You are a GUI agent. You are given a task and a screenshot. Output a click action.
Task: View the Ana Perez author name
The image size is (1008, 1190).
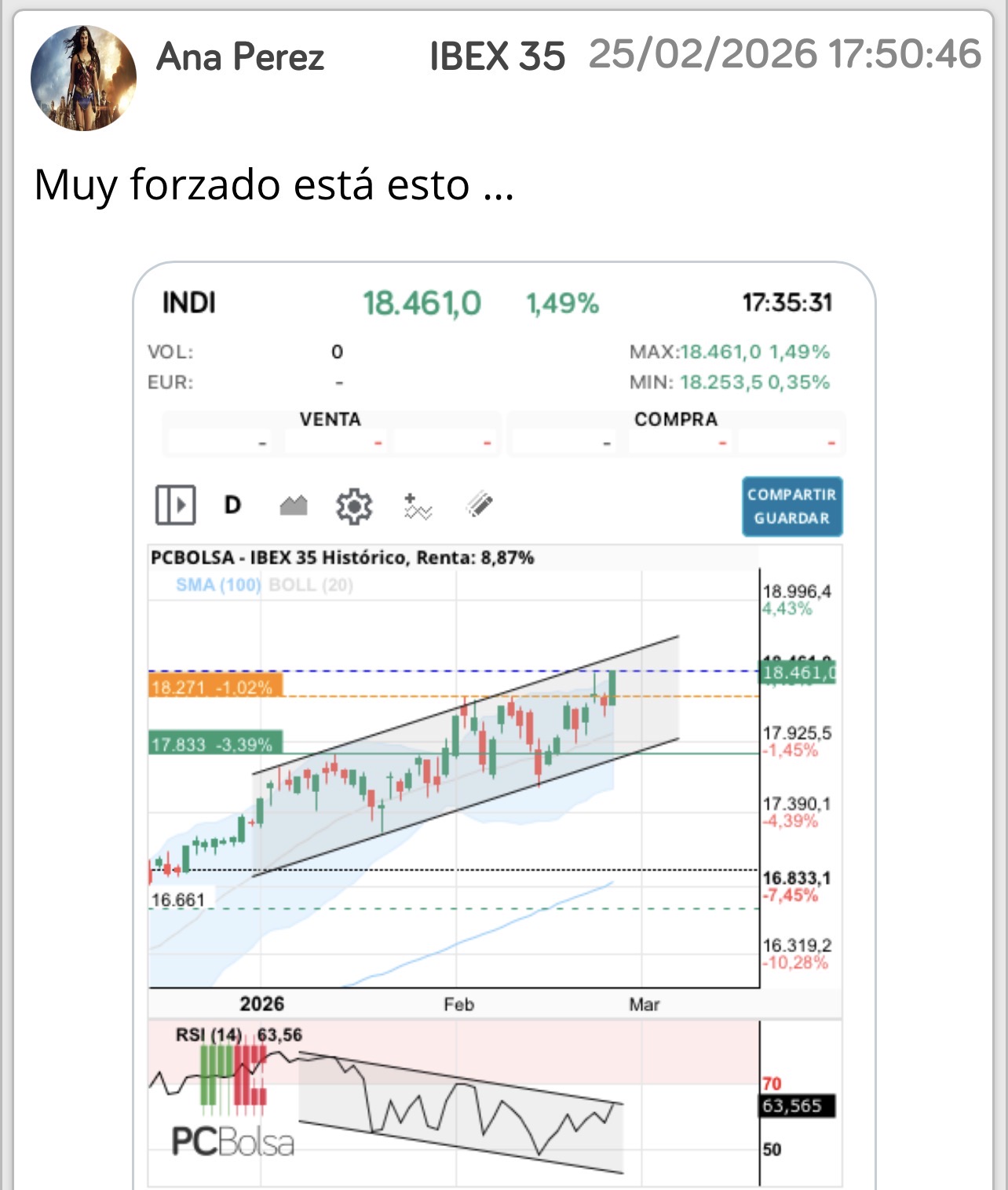click(240, 57)
